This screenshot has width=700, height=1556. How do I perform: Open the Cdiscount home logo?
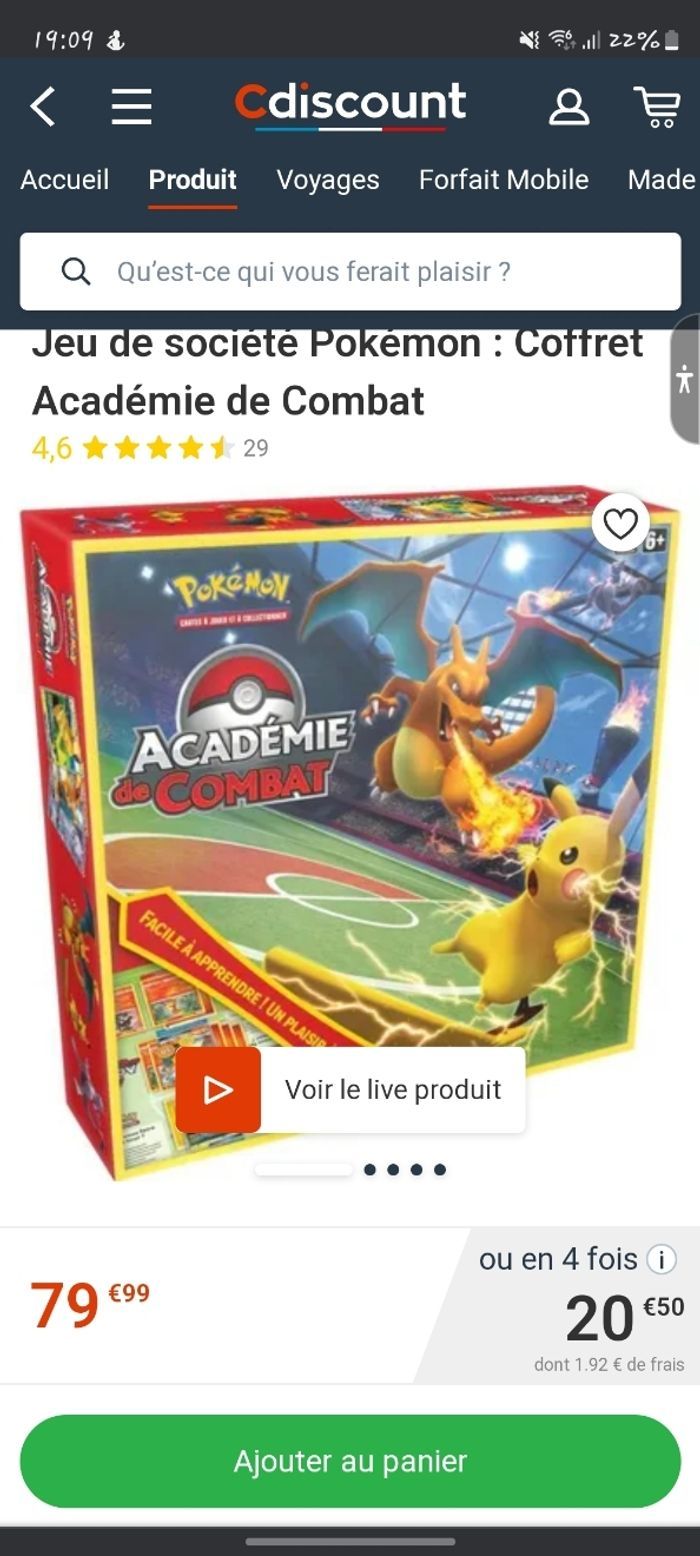click(x=350, y=104)
